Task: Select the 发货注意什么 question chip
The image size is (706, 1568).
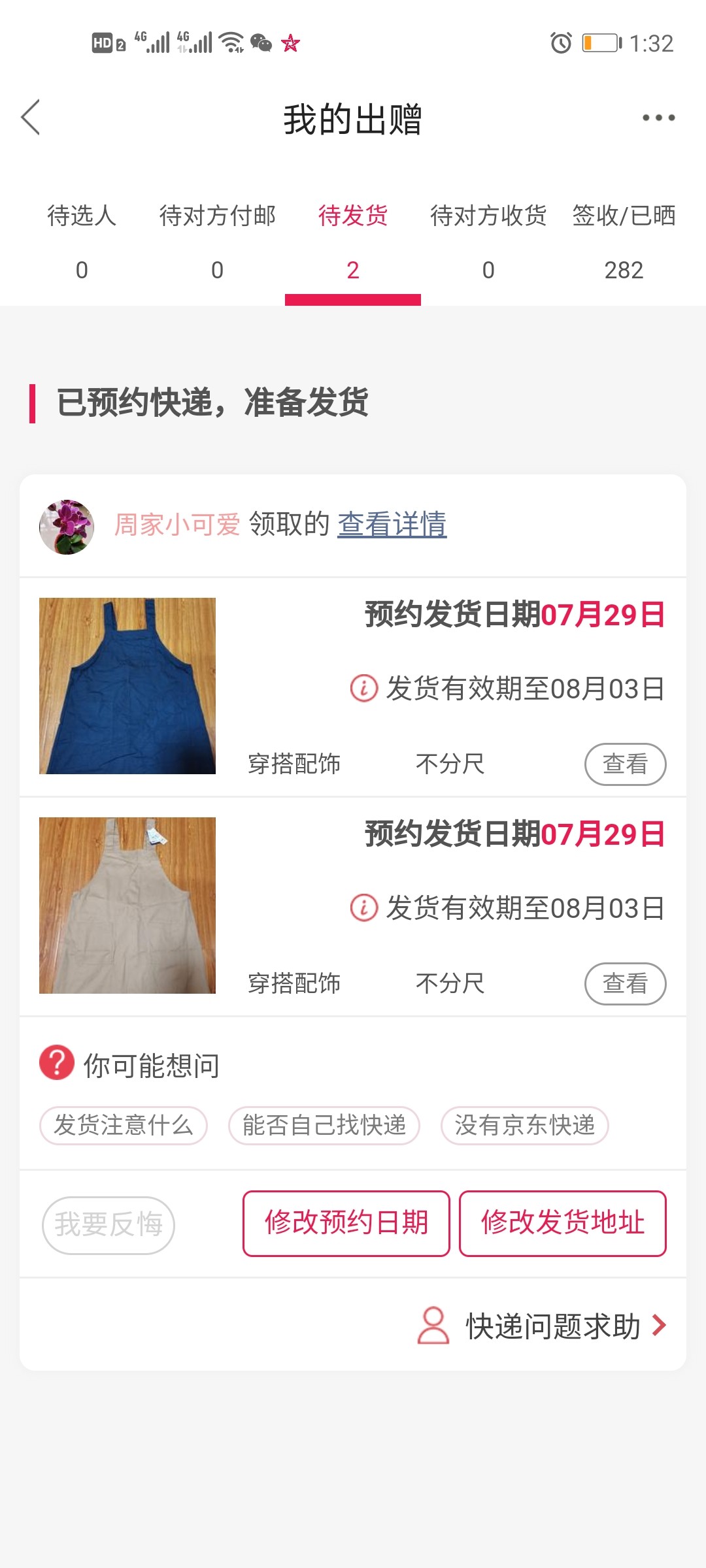Action: tap(124, 1125)
